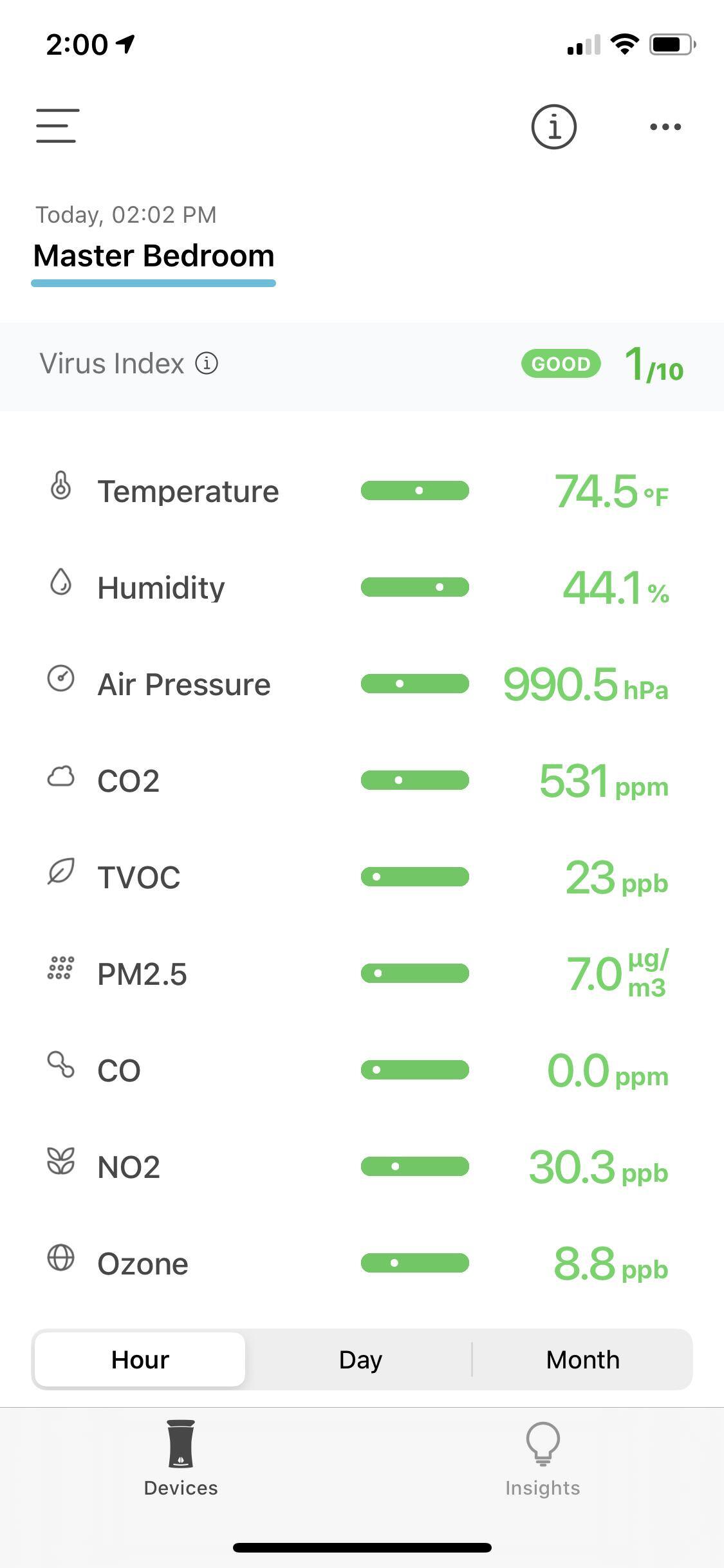Open the NO2 reading row
This screenshot has height=1568, width=724.
point(360,1167)
